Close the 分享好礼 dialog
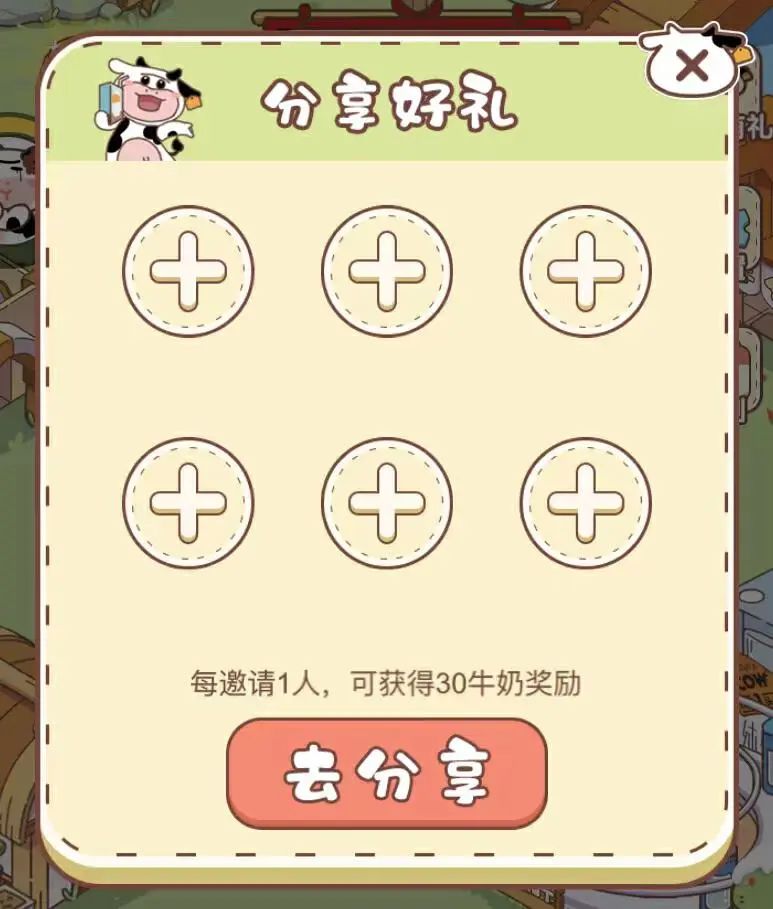This screenshot has width=773, height=909. pyautogui.click(x=691, y=66)
